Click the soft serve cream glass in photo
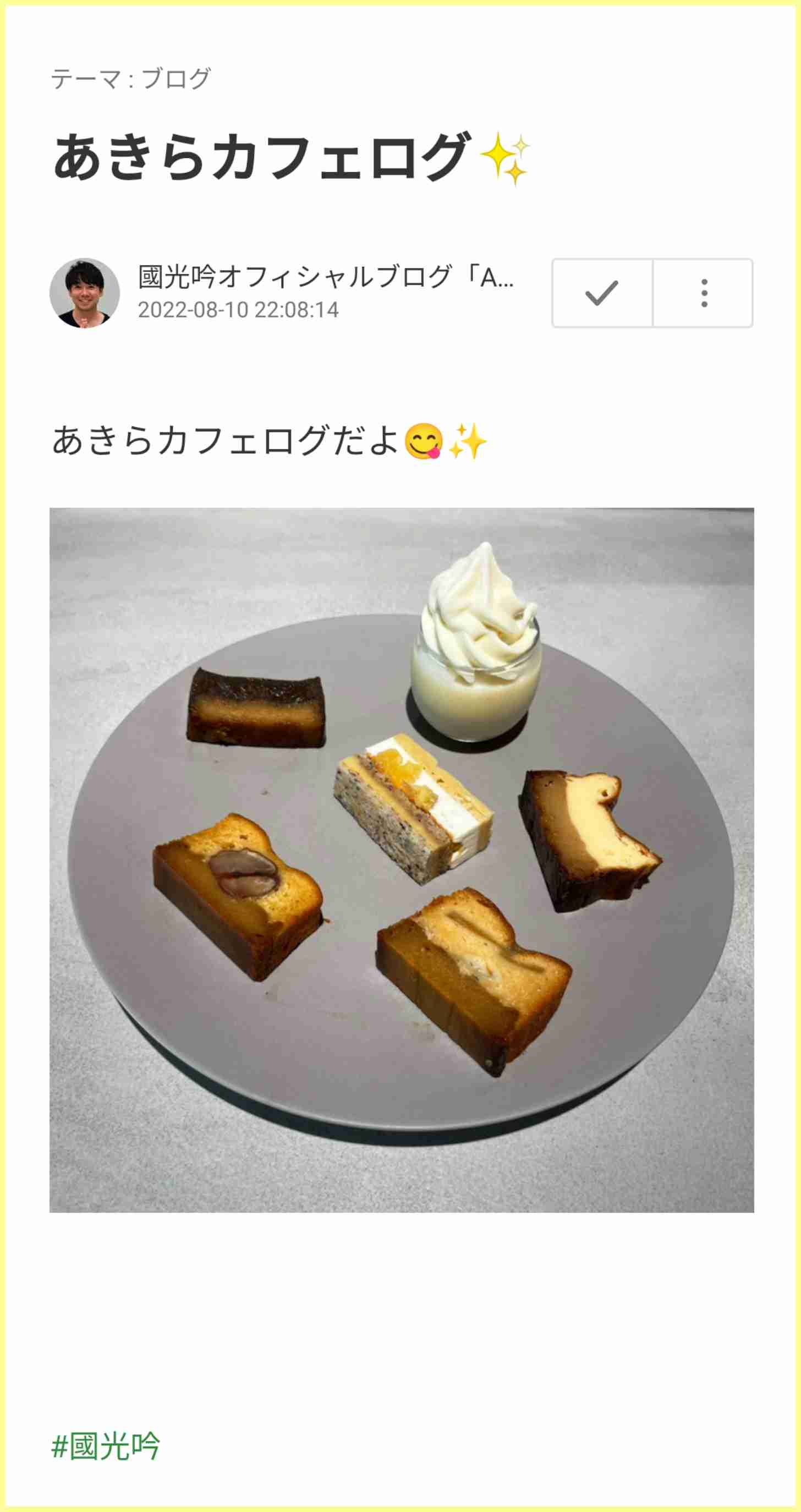 (475, 640)
